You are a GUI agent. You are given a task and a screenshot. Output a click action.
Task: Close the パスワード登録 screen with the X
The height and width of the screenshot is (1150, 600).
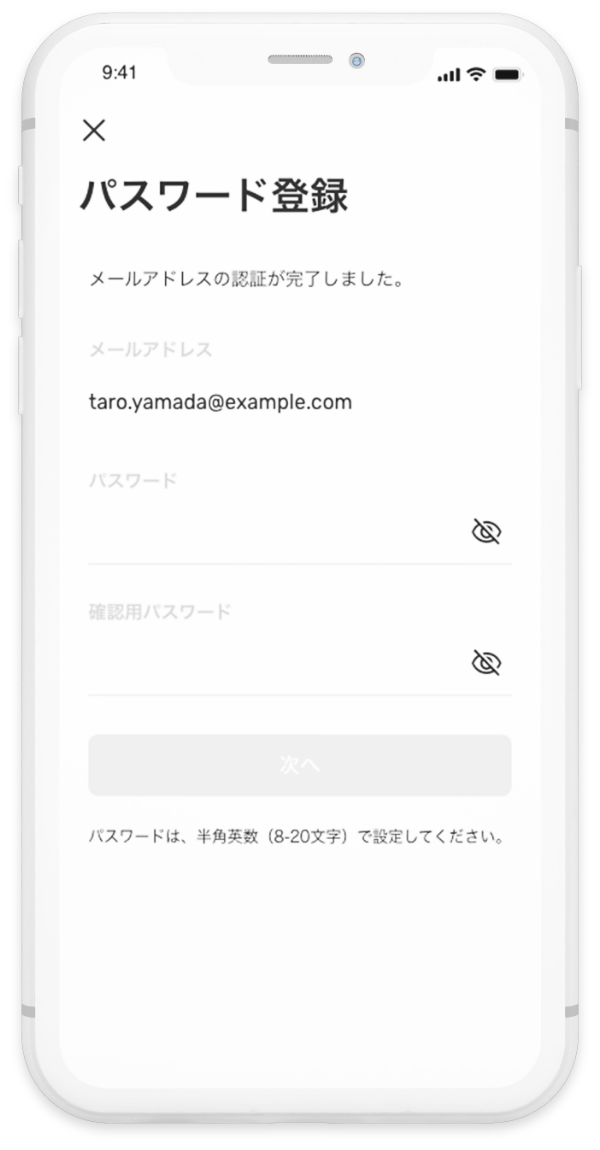[94, 131]
